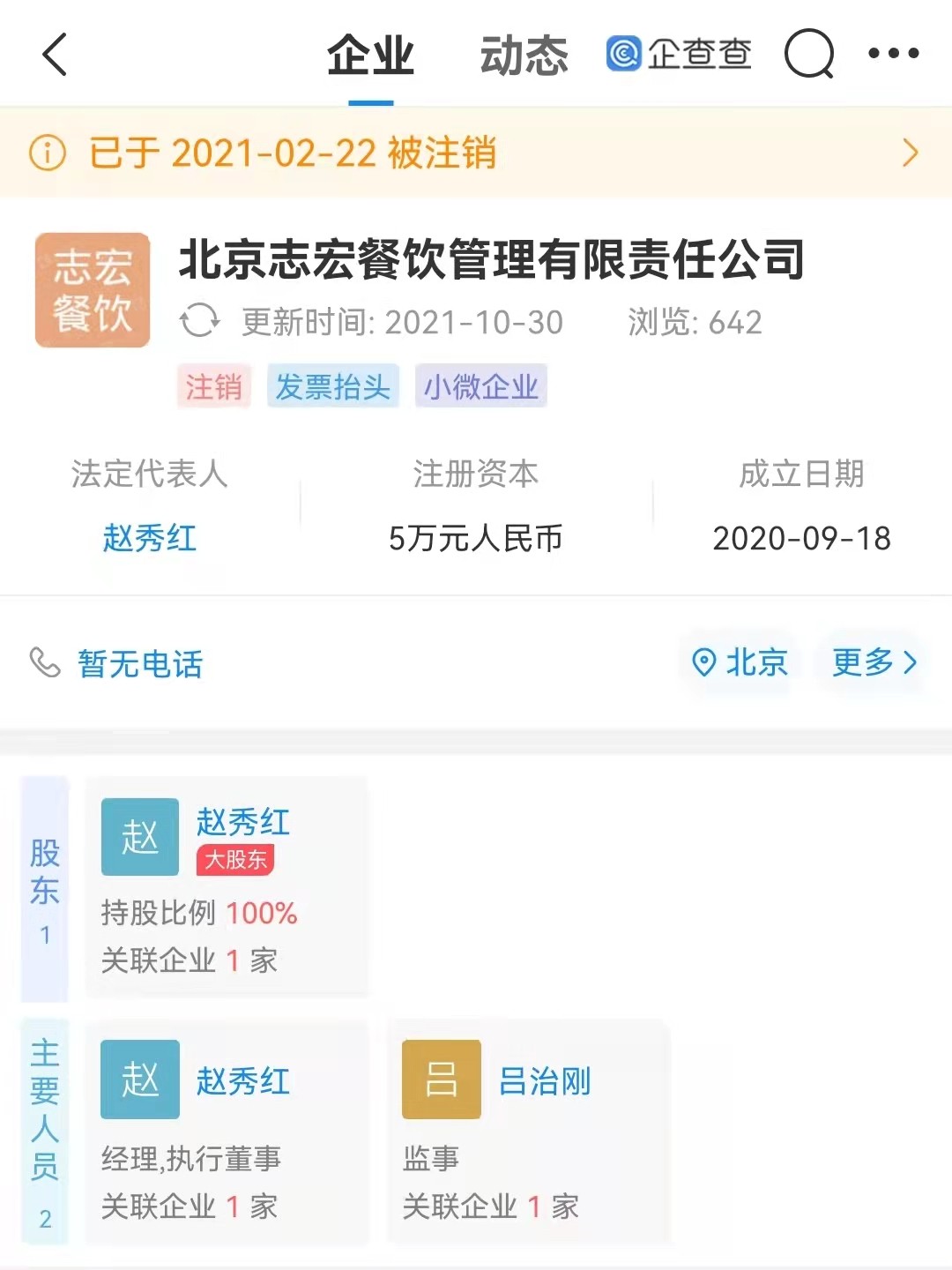
Task: Go back using the top-left arrow
Action: coord(55,55)
